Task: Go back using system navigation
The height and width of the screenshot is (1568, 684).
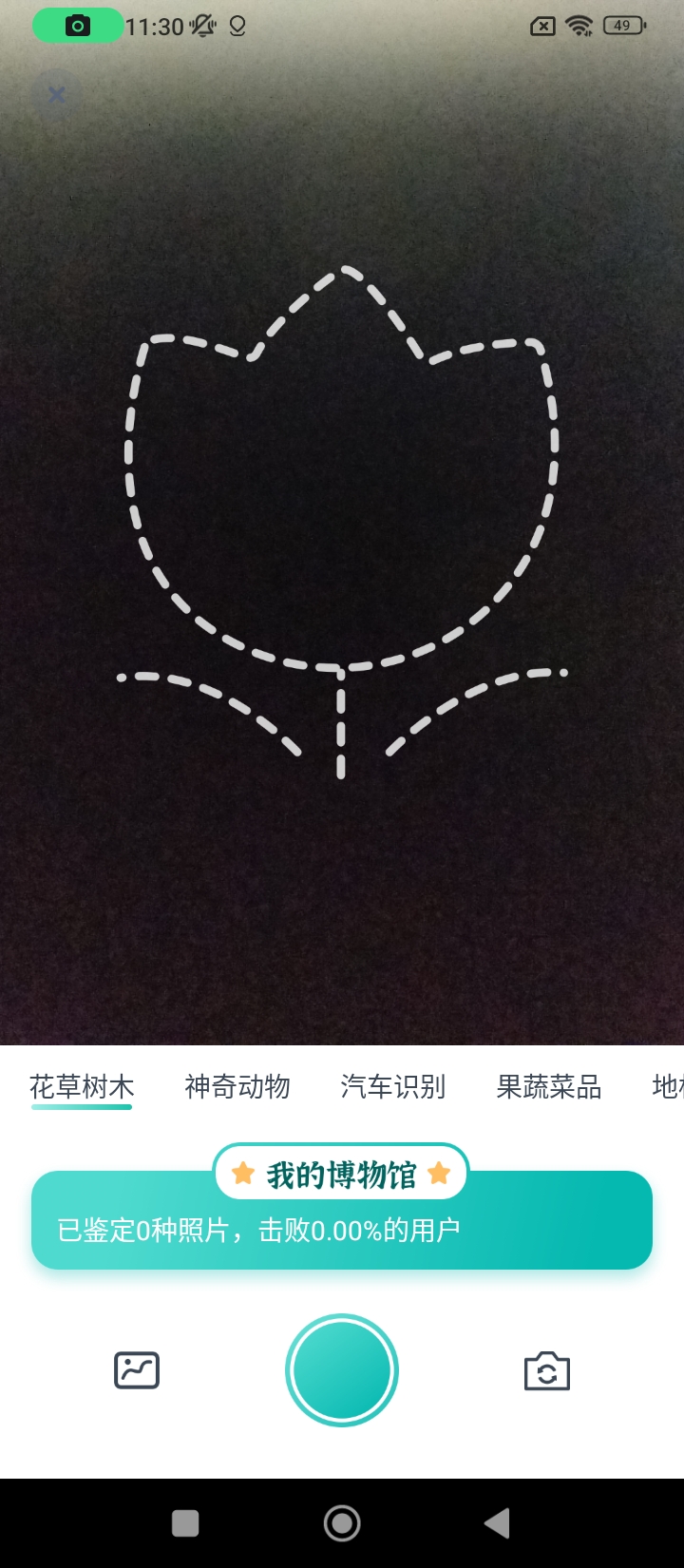Action: click(498, 1523)
